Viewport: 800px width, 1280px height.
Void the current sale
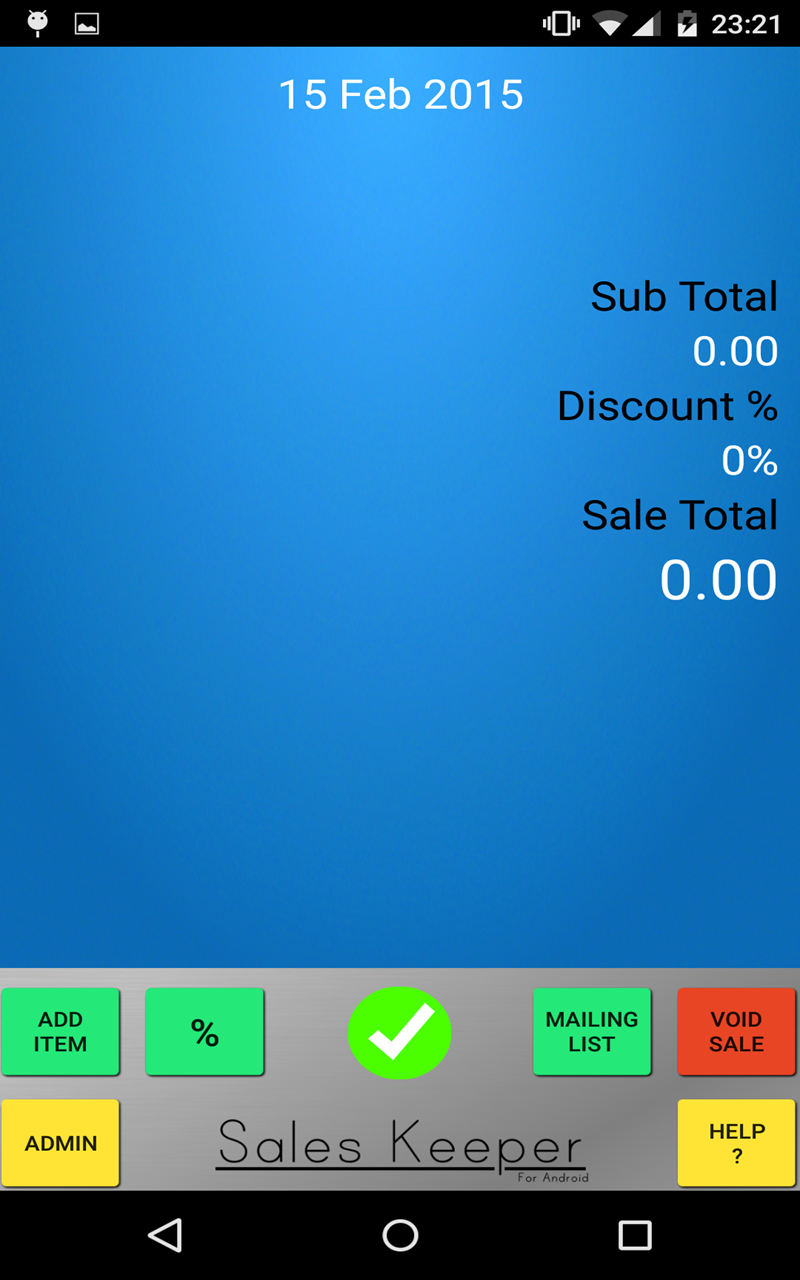[736, 1032]
